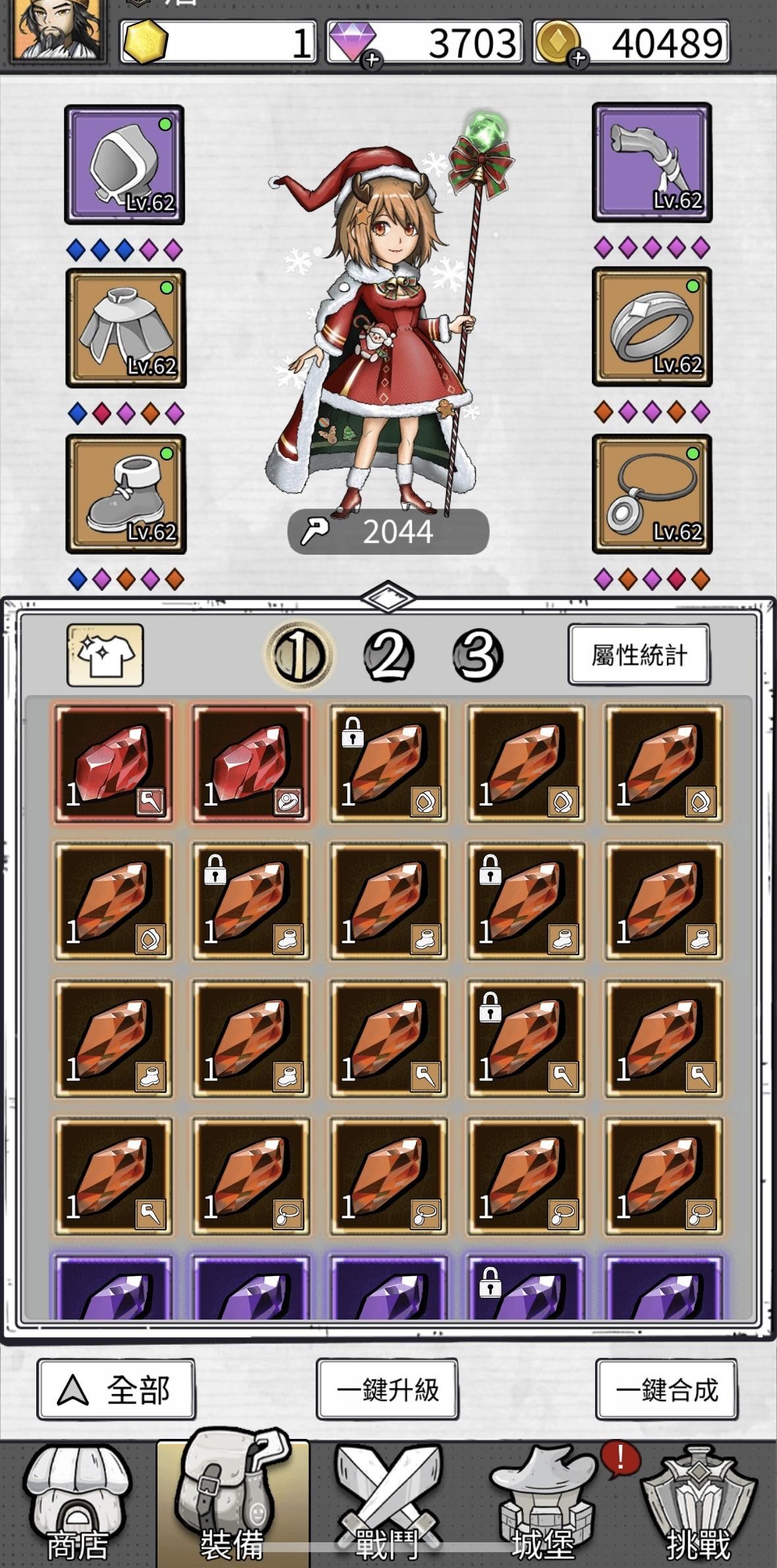Image resolution: width=777 pixels, height=1568 pixels.
Task: Select the equipped helmet slot
Action: [125, 164]
